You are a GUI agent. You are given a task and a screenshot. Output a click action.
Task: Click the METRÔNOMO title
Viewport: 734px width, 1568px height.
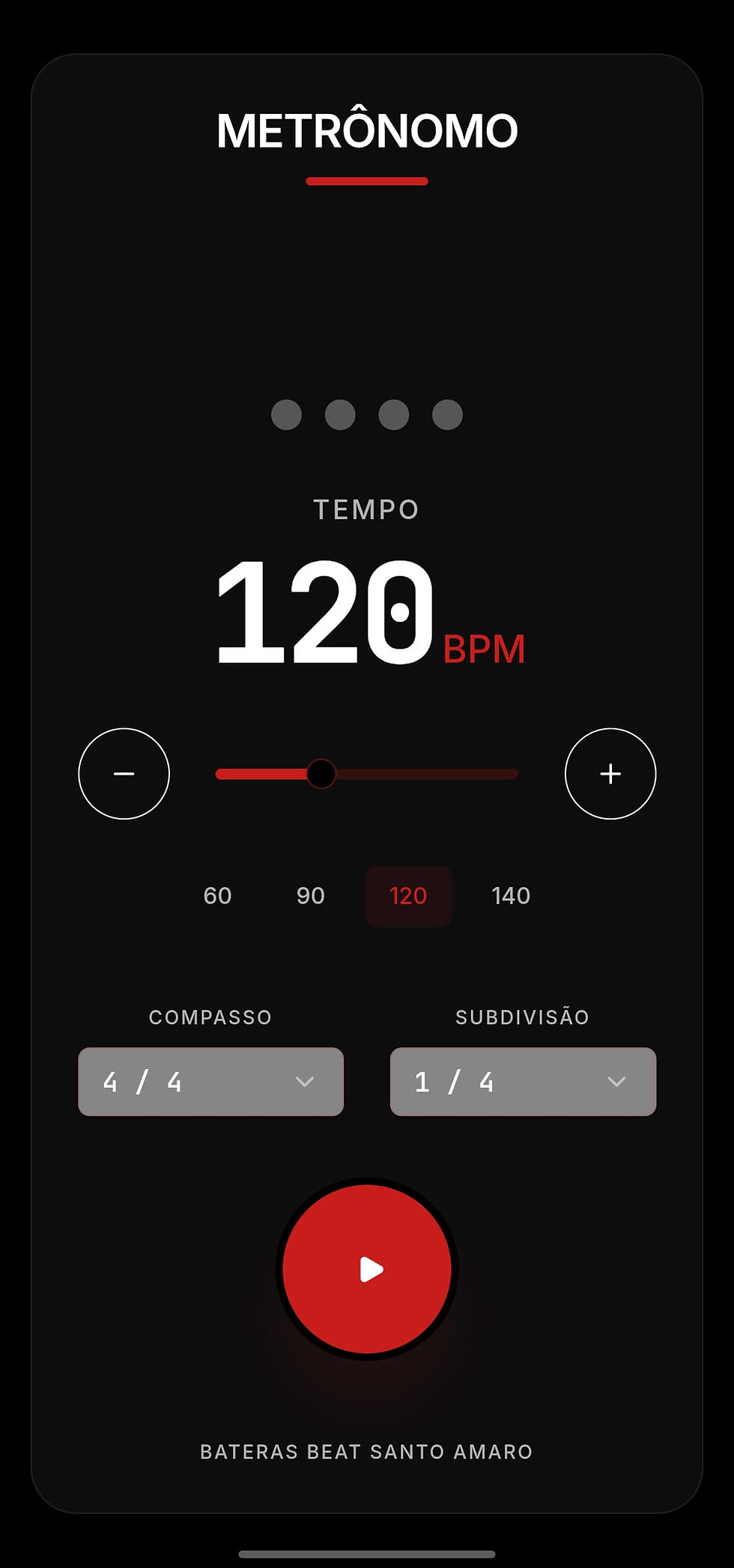367,129
